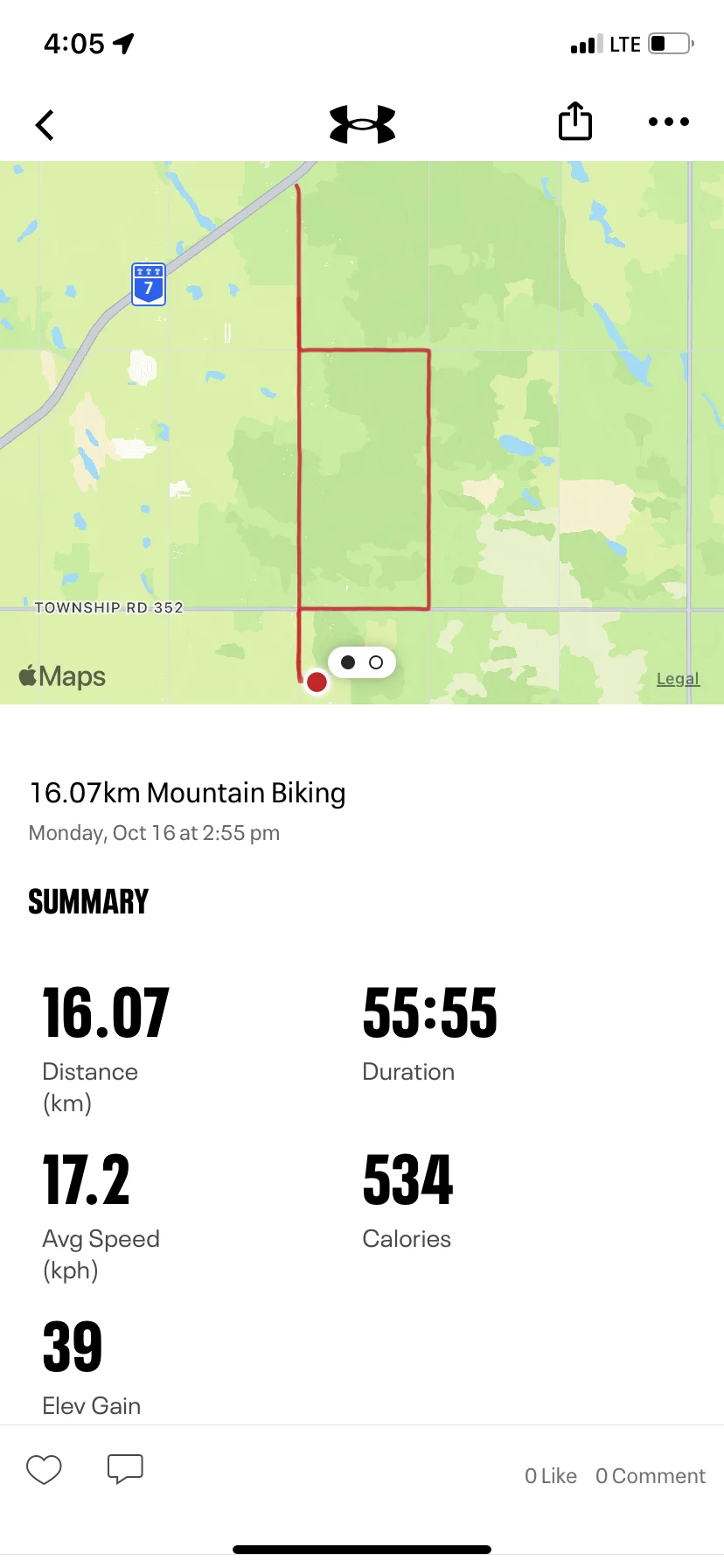
Task: Go back using the back arrow
Action: pos(45,125)
